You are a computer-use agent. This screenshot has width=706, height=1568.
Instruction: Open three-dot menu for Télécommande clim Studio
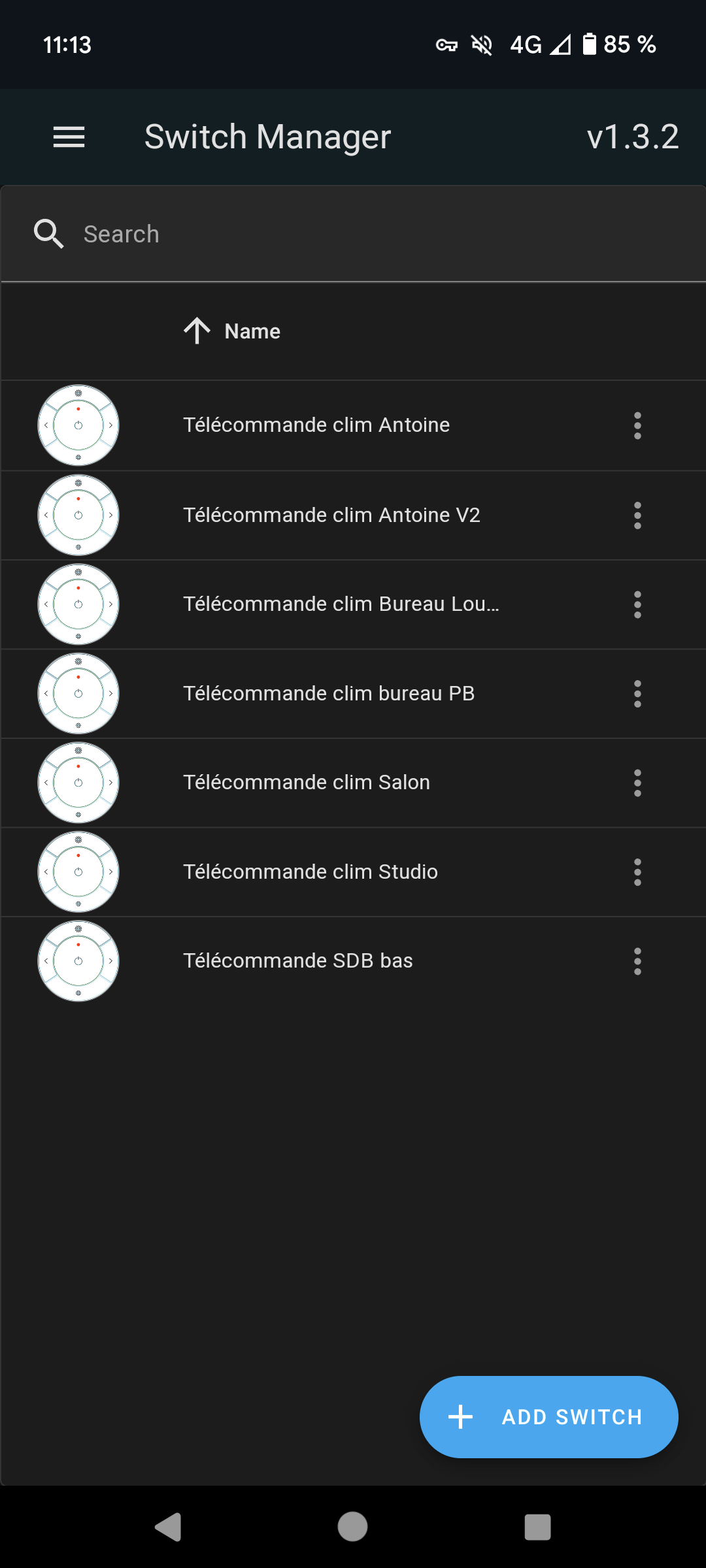[x=637, y=872]
